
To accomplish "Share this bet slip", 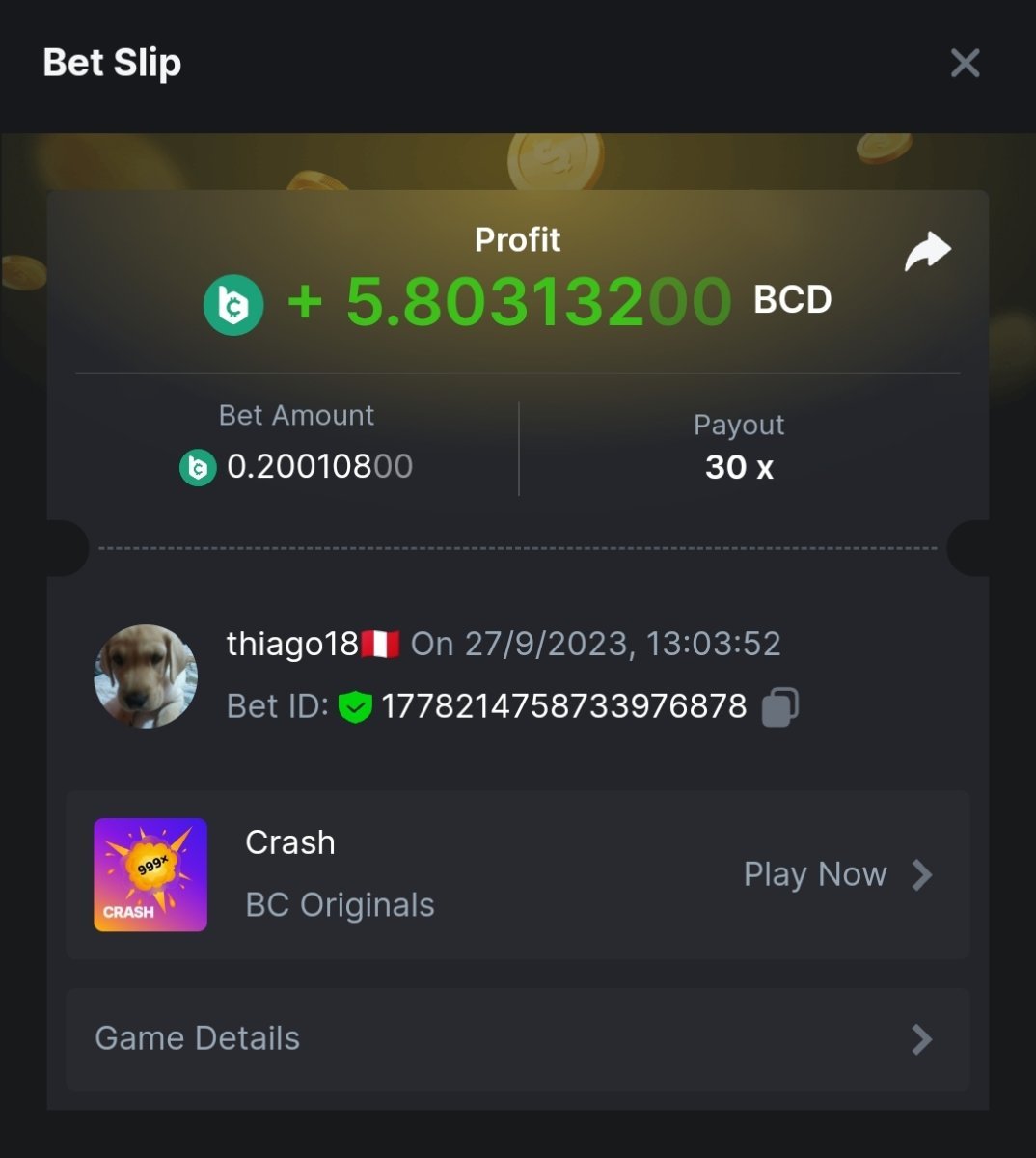I will pos(927,252).
